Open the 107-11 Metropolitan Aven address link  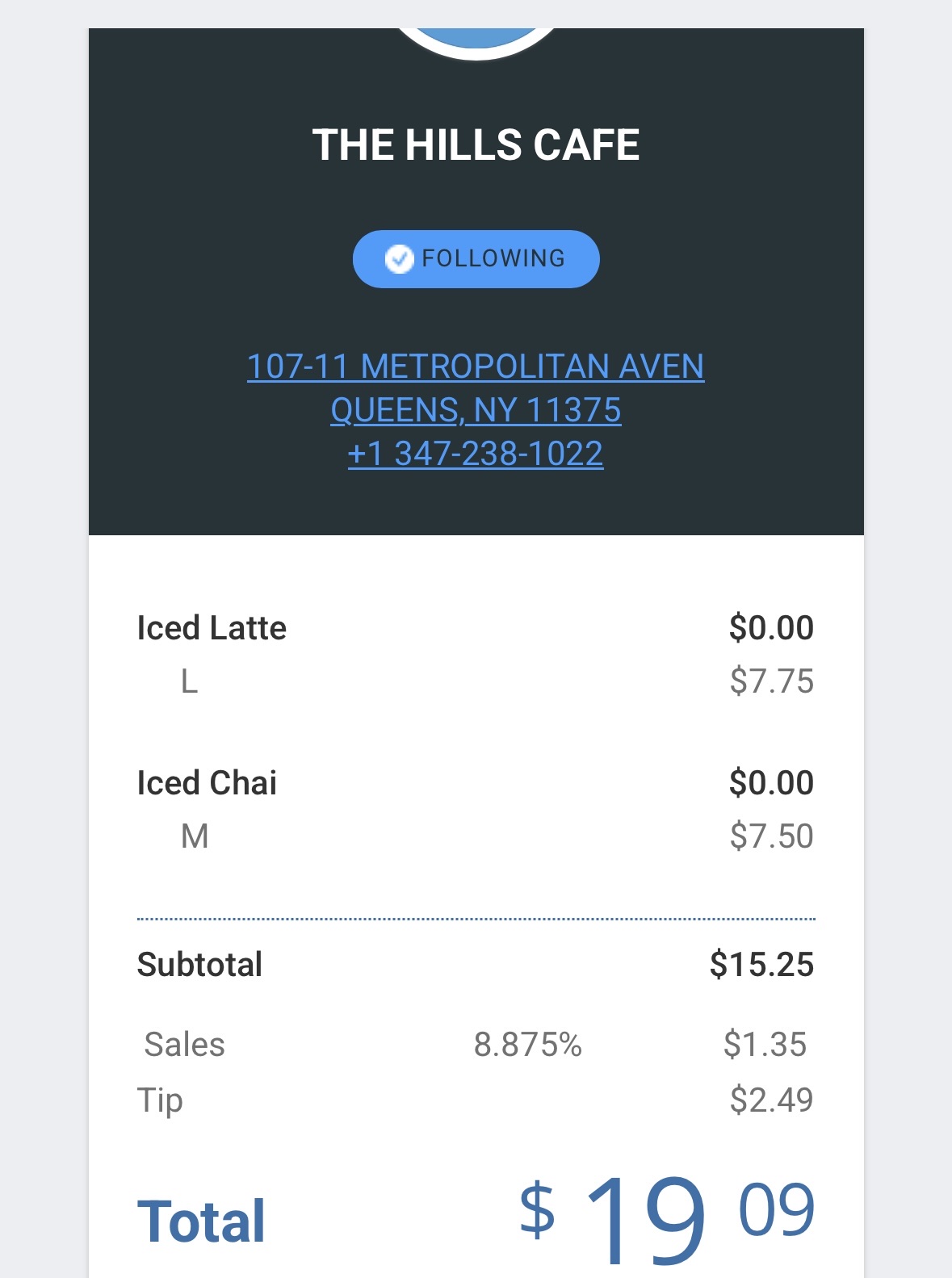(476, 367)
